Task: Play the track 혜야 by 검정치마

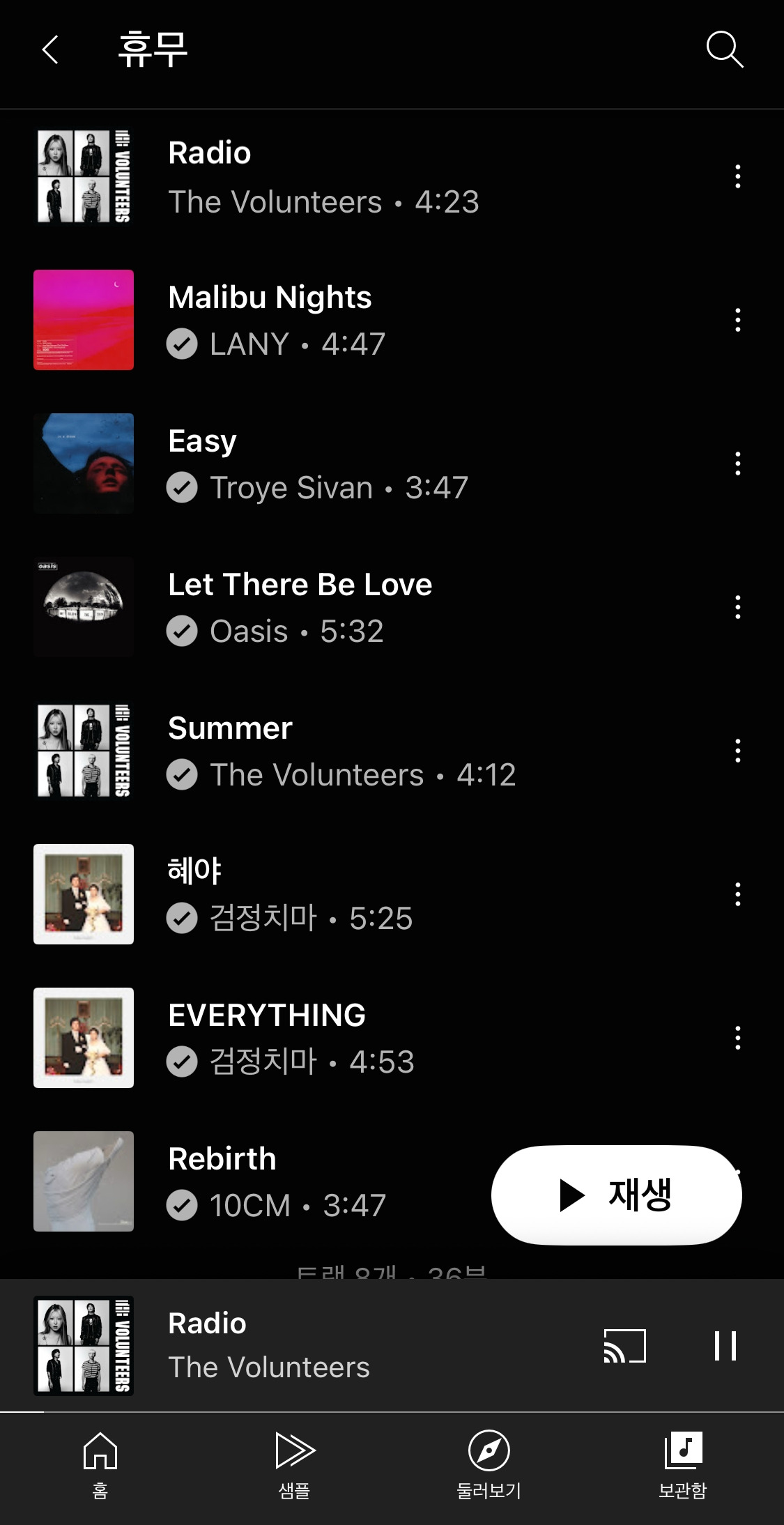Action: click(x=194, y=873)
